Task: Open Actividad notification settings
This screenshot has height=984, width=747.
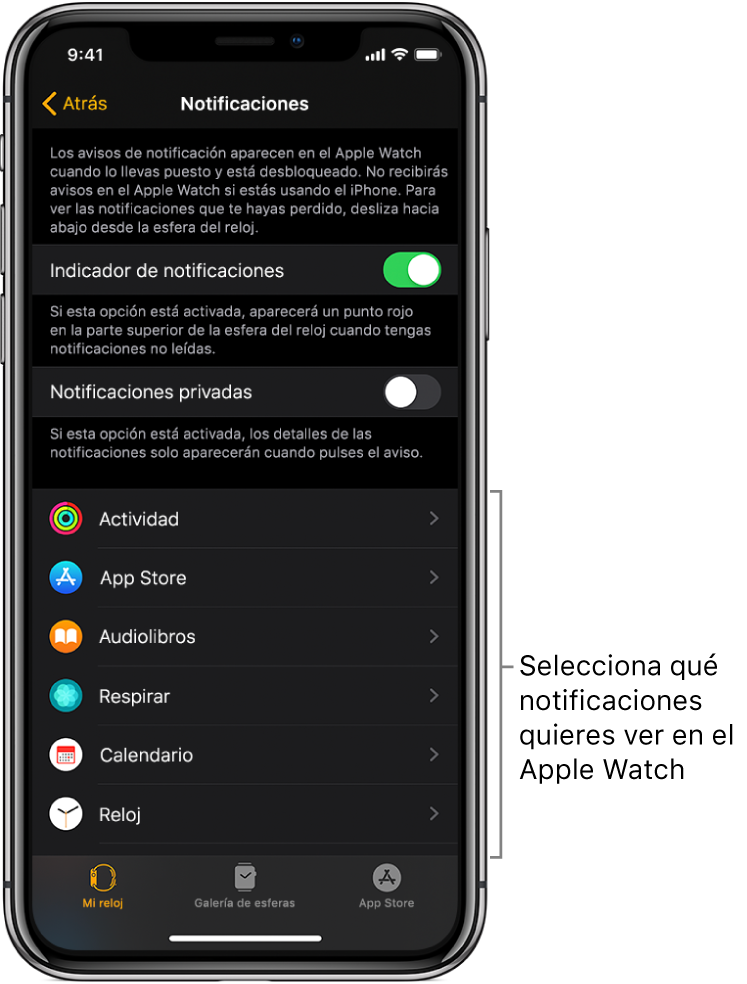Action: [245, 519]
